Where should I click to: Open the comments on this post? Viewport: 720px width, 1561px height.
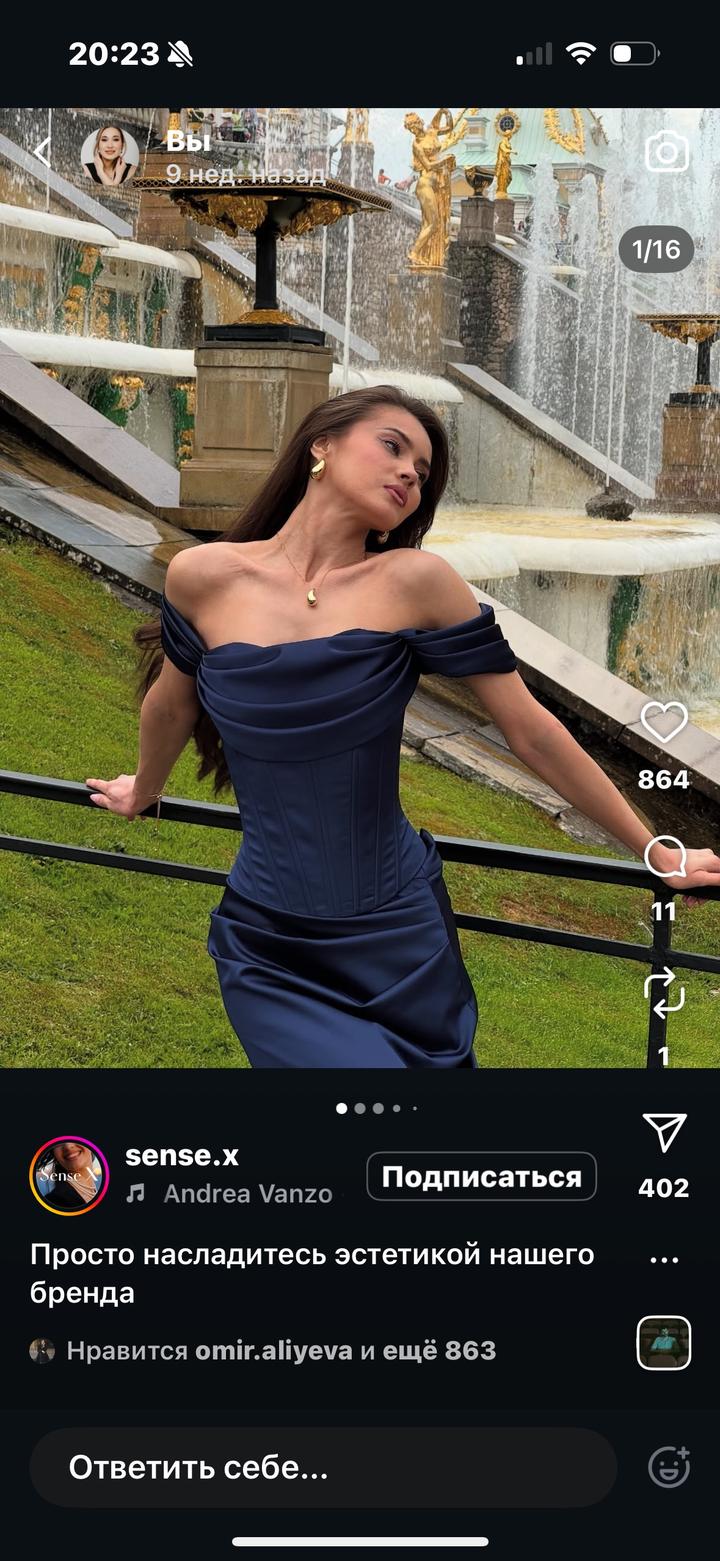[x=664, y=858]
